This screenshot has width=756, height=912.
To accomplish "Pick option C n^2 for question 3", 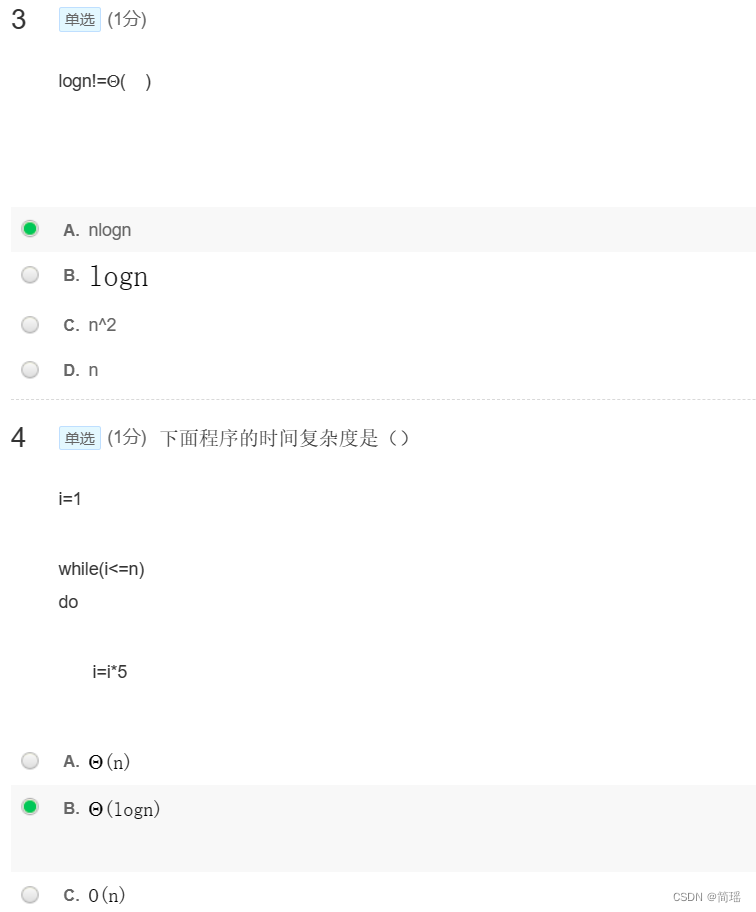I will point(30,325).
